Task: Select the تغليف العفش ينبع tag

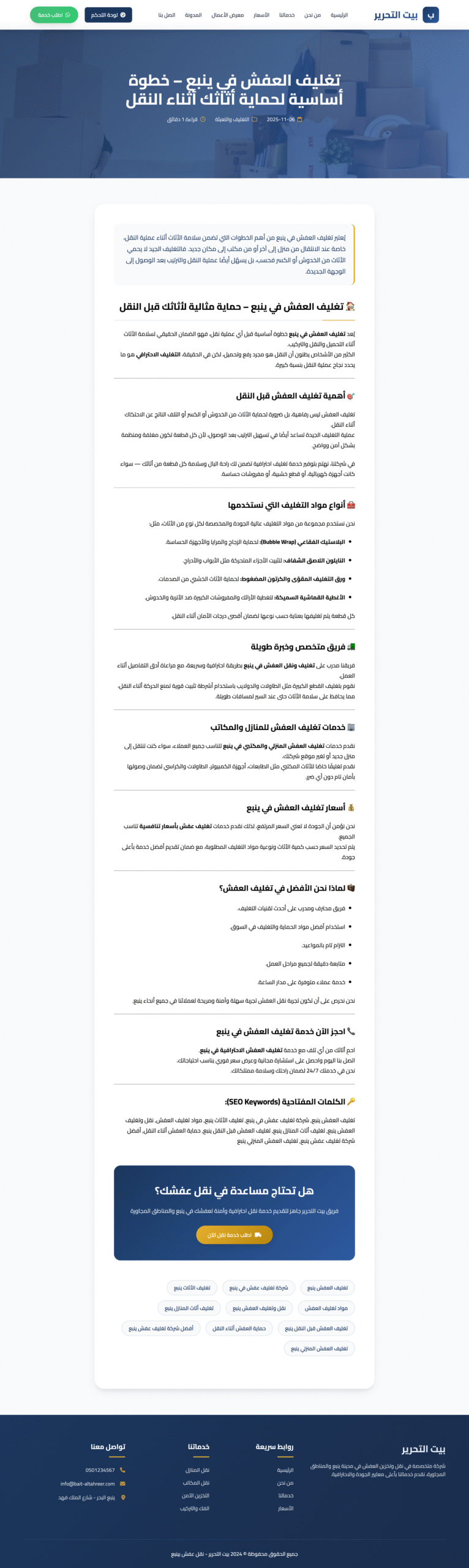Action: 327,1287
